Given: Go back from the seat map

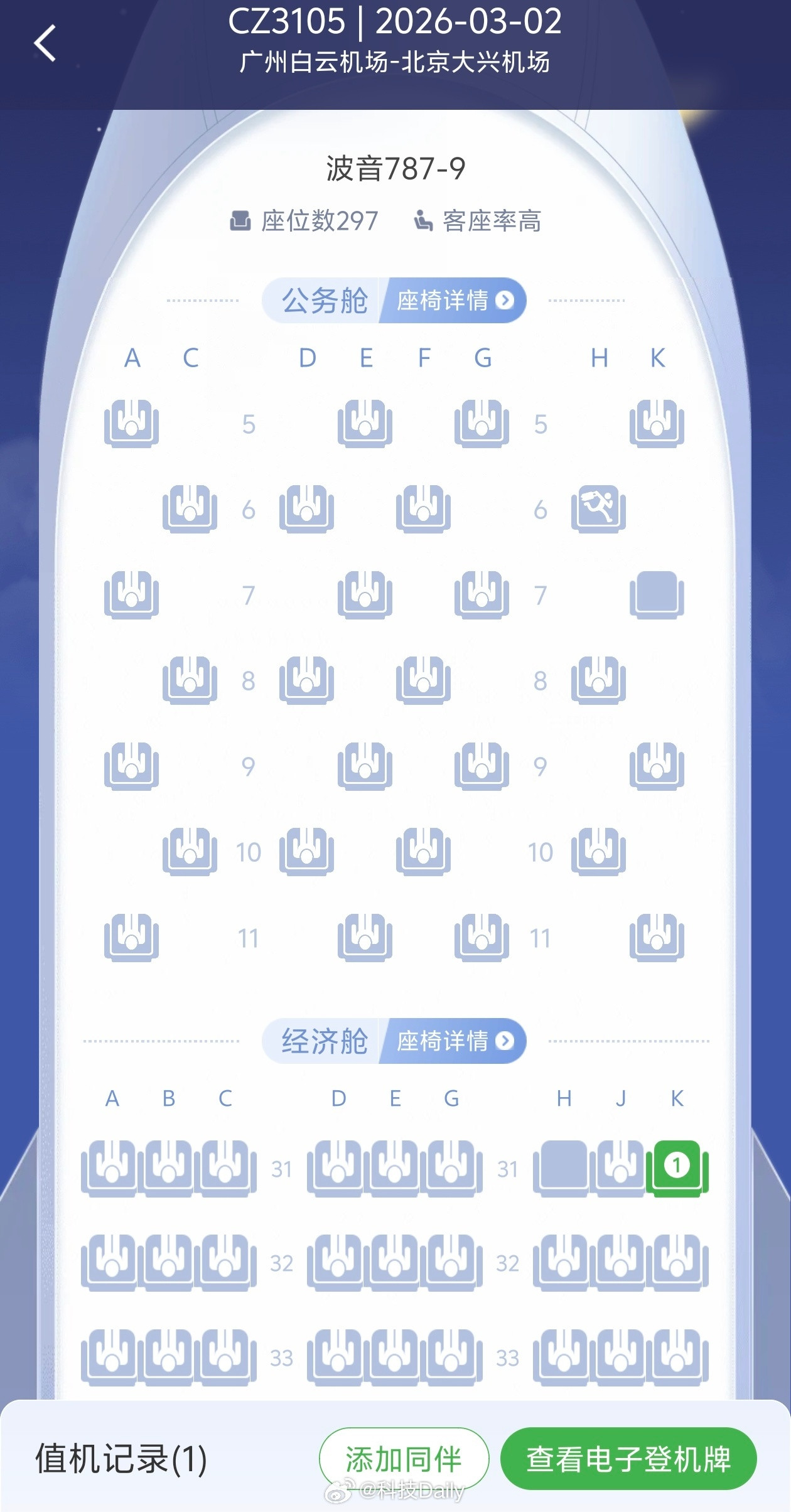Looking at the screenshot, I should pos(45,43).
